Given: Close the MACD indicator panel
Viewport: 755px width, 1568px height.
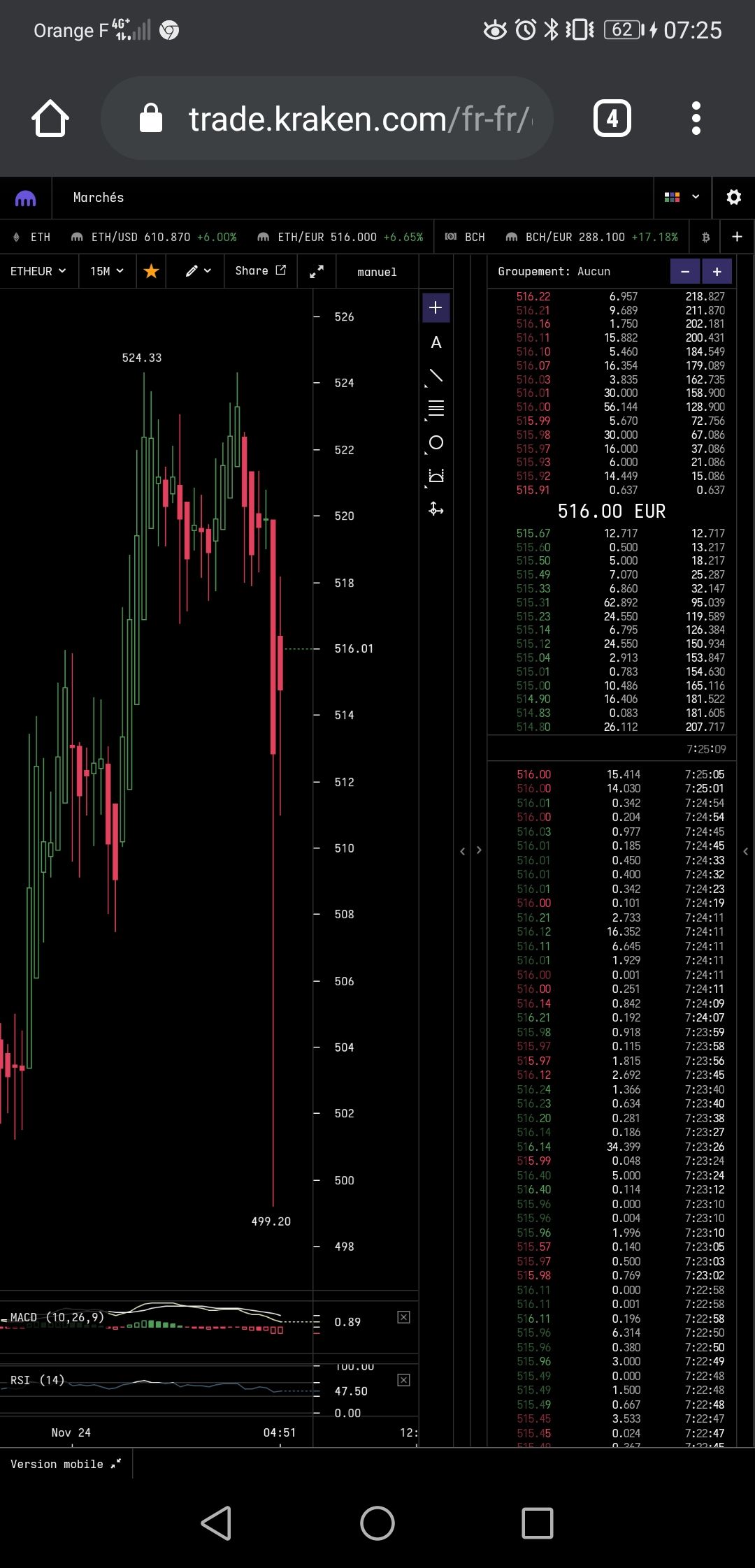Looking at the screenshot, I should click(x=403, y=1317).
